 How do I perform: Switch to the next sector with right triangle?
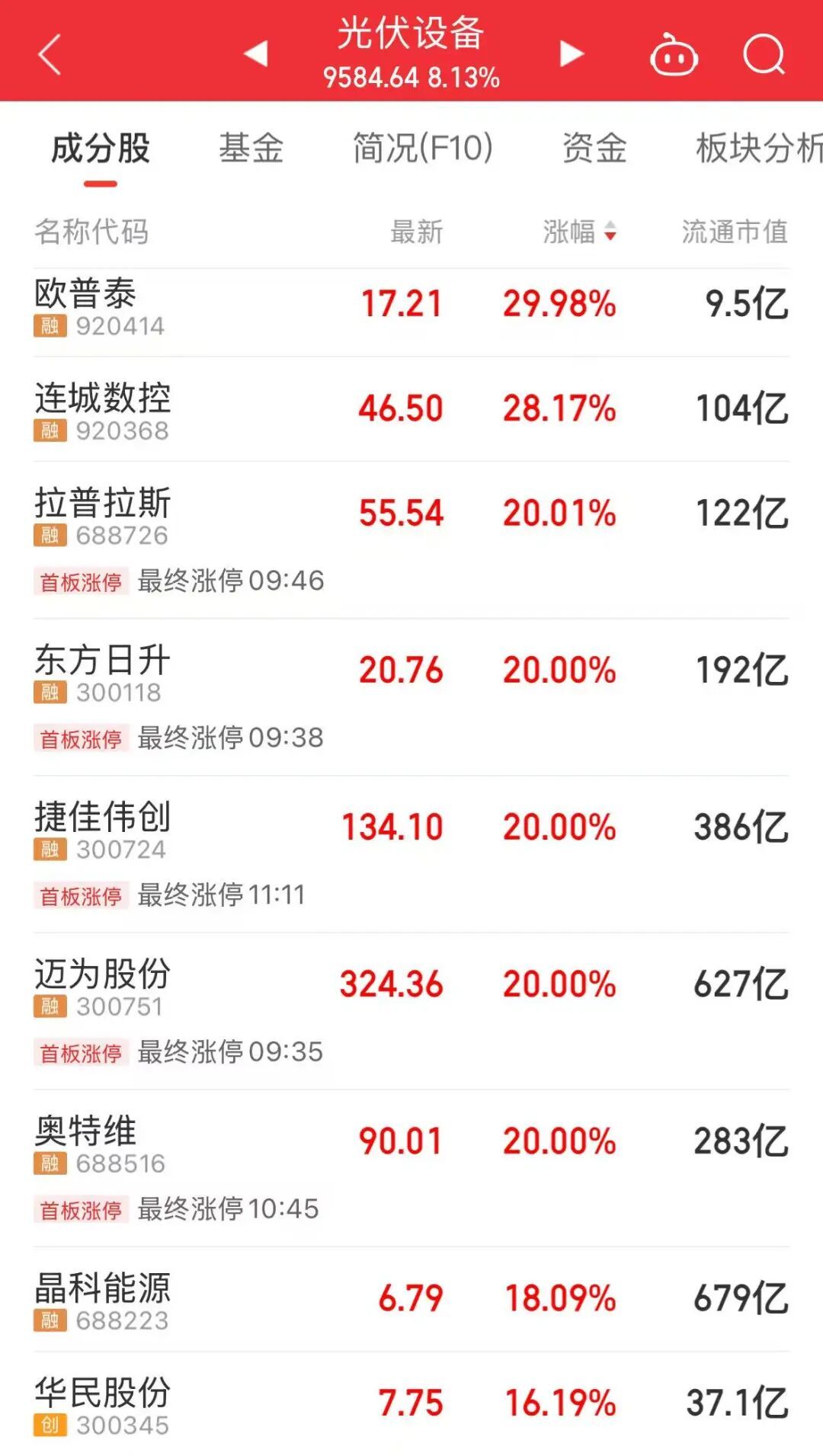pos(572,54)
